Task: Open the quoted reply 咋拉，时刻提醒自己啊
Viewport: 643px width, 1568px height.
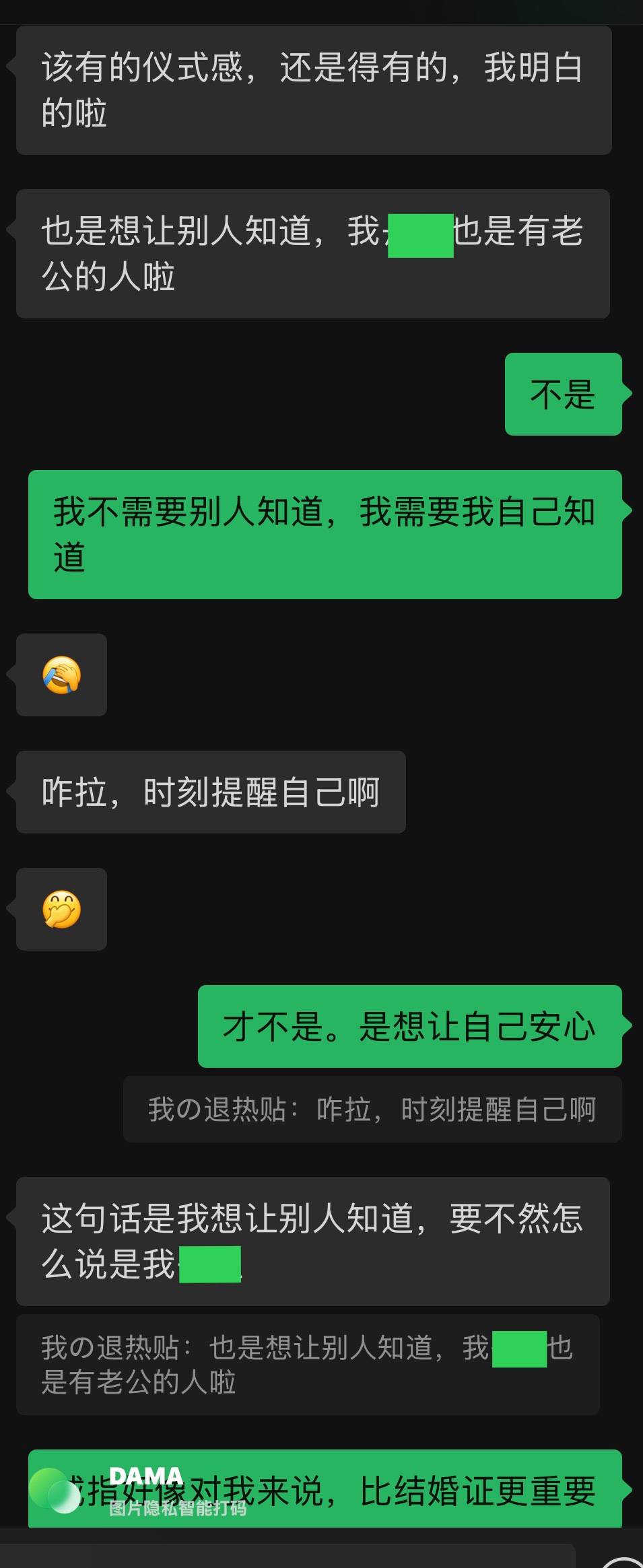Action: tap(372, 1109)
